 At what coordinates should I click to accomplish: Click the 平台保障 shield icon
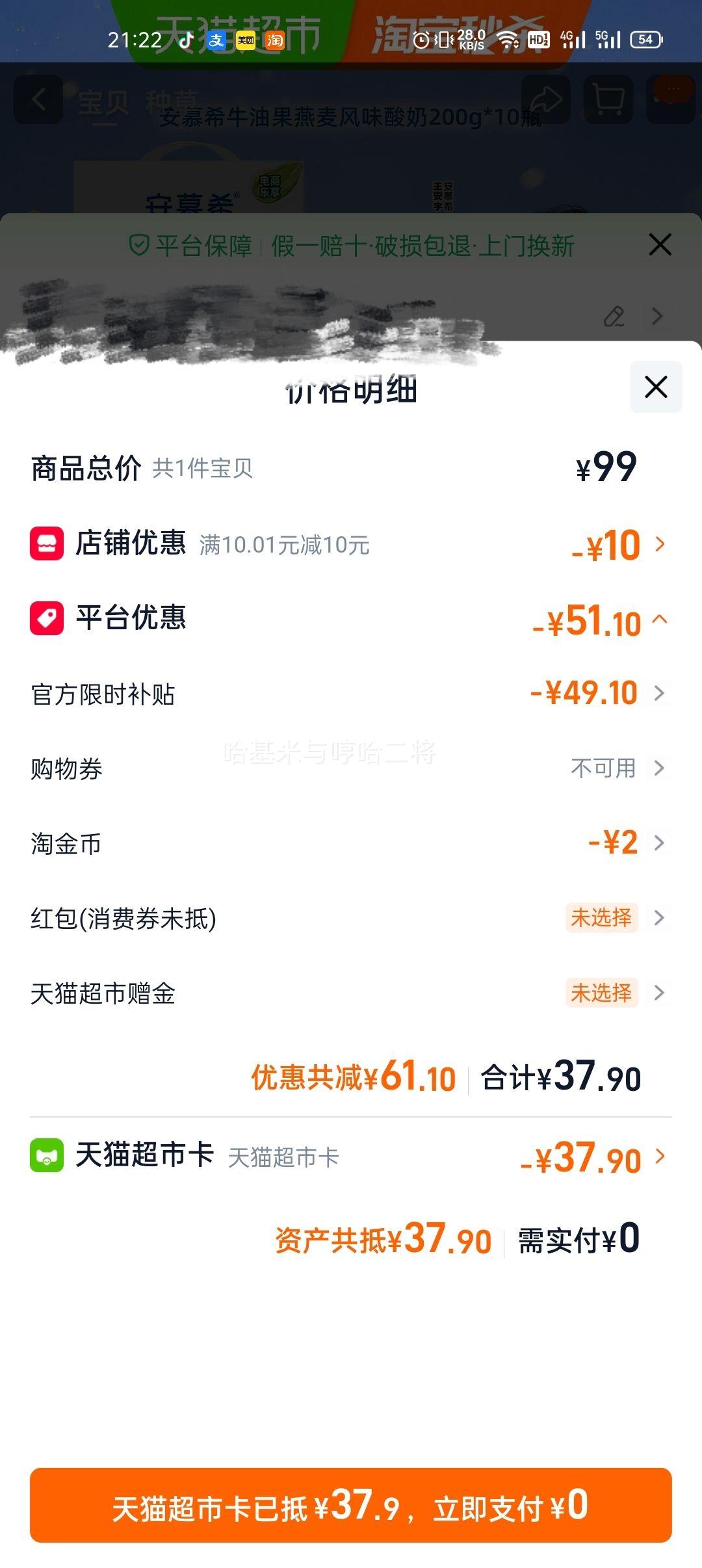tap(137, 246)
